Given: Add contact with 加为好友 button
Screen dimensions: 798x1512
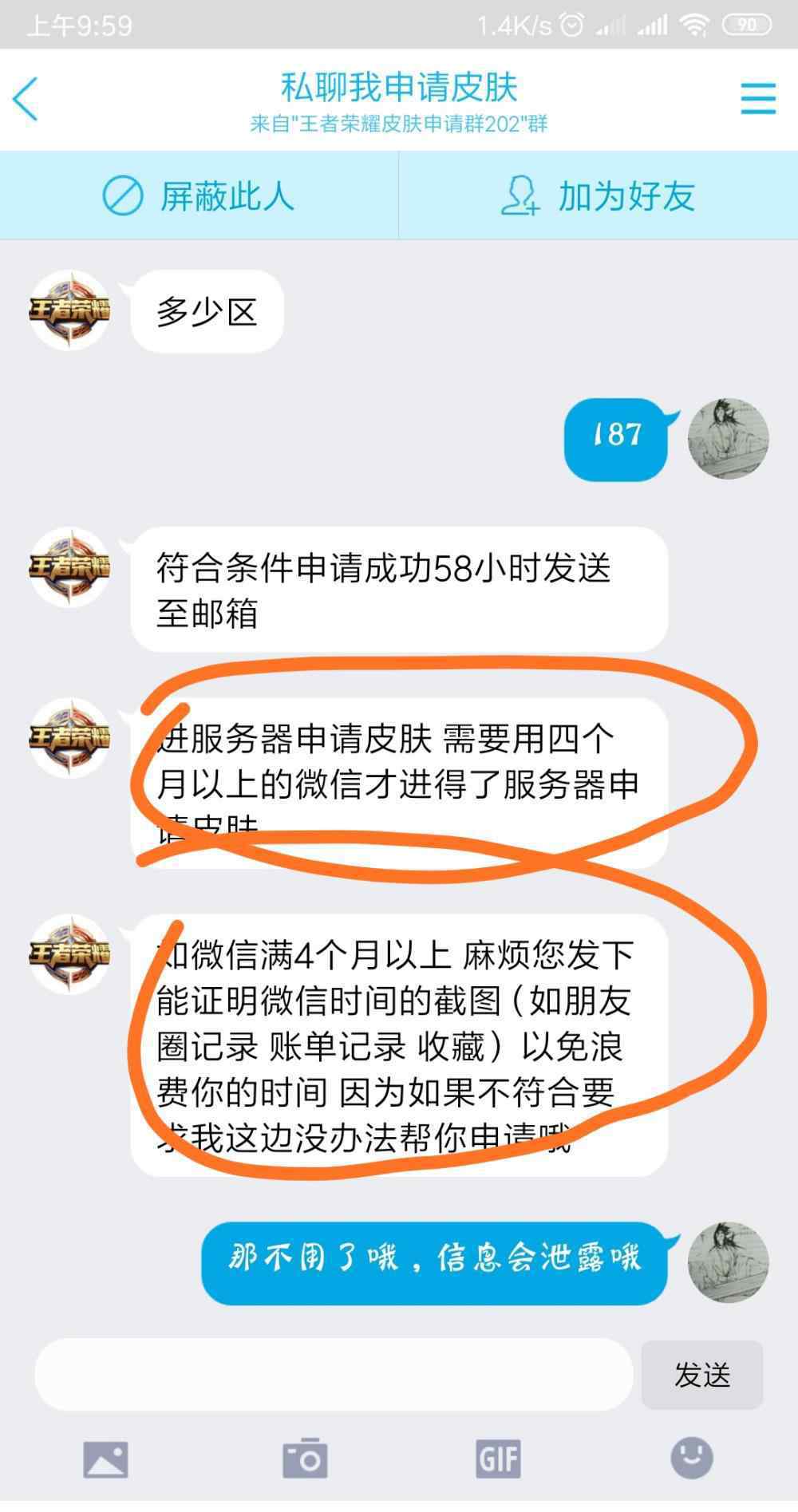Looking at the screenshot, I should (x=598, y=195).
